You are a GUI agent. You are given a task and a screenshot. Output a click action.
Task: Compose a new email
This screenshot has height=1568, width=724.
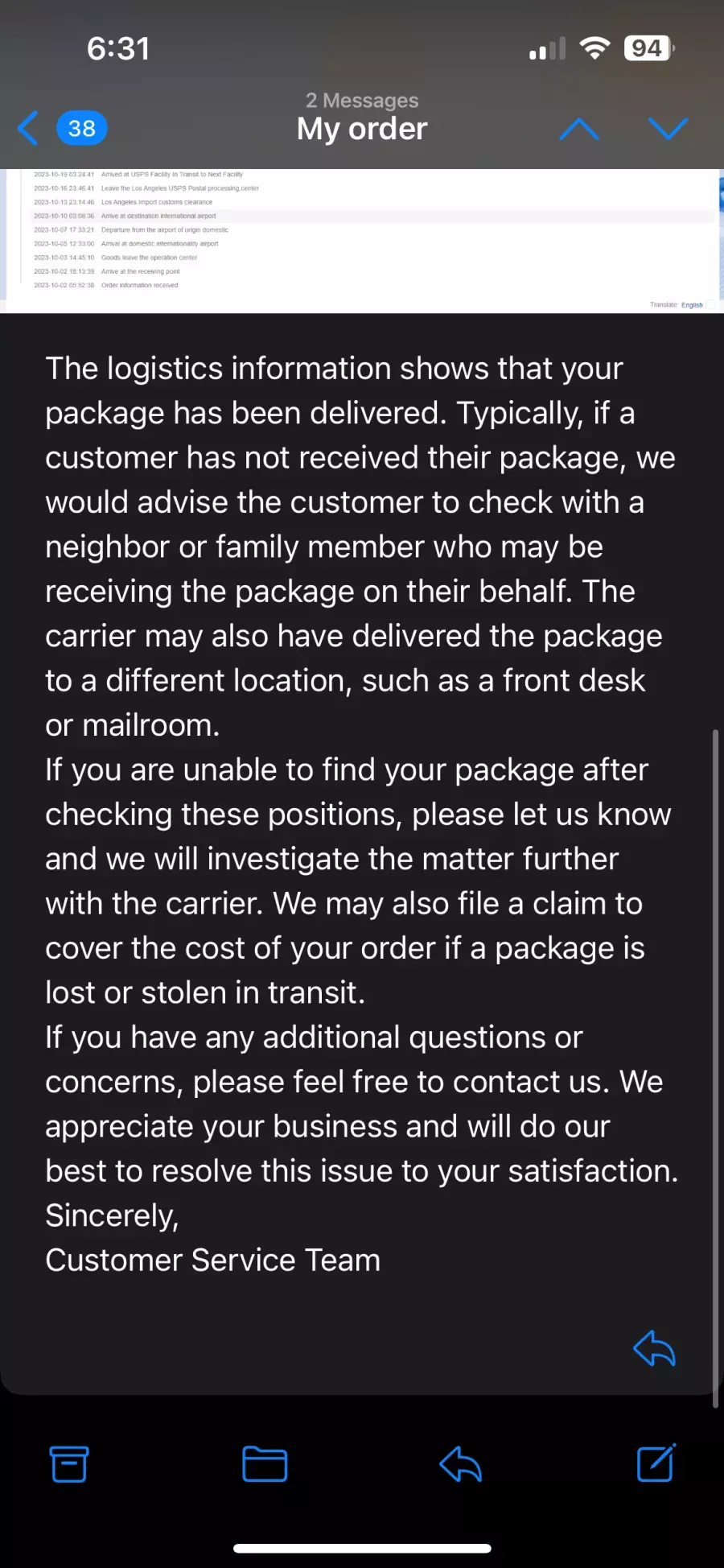pos(656,1463)
